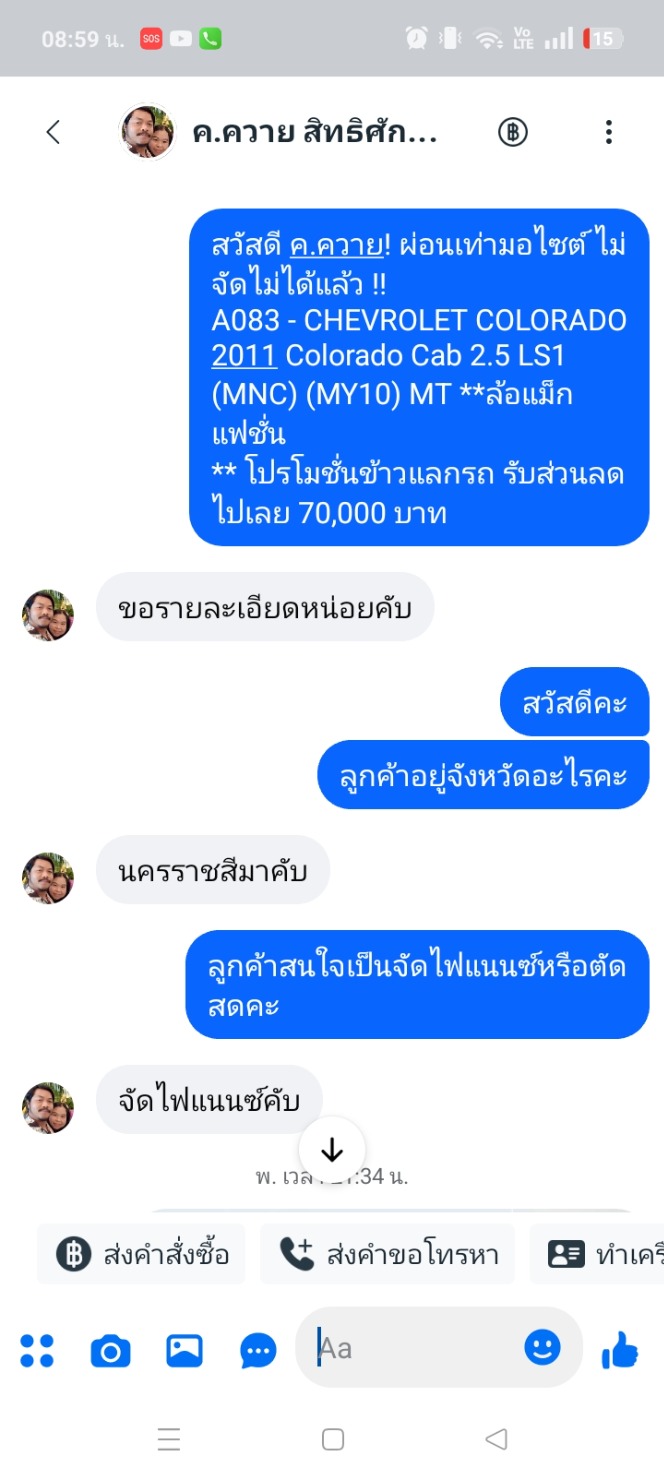Tap the baht payment icon in header
The height and width of the screenshot is (1480, 664).
[x=513, y=132]
